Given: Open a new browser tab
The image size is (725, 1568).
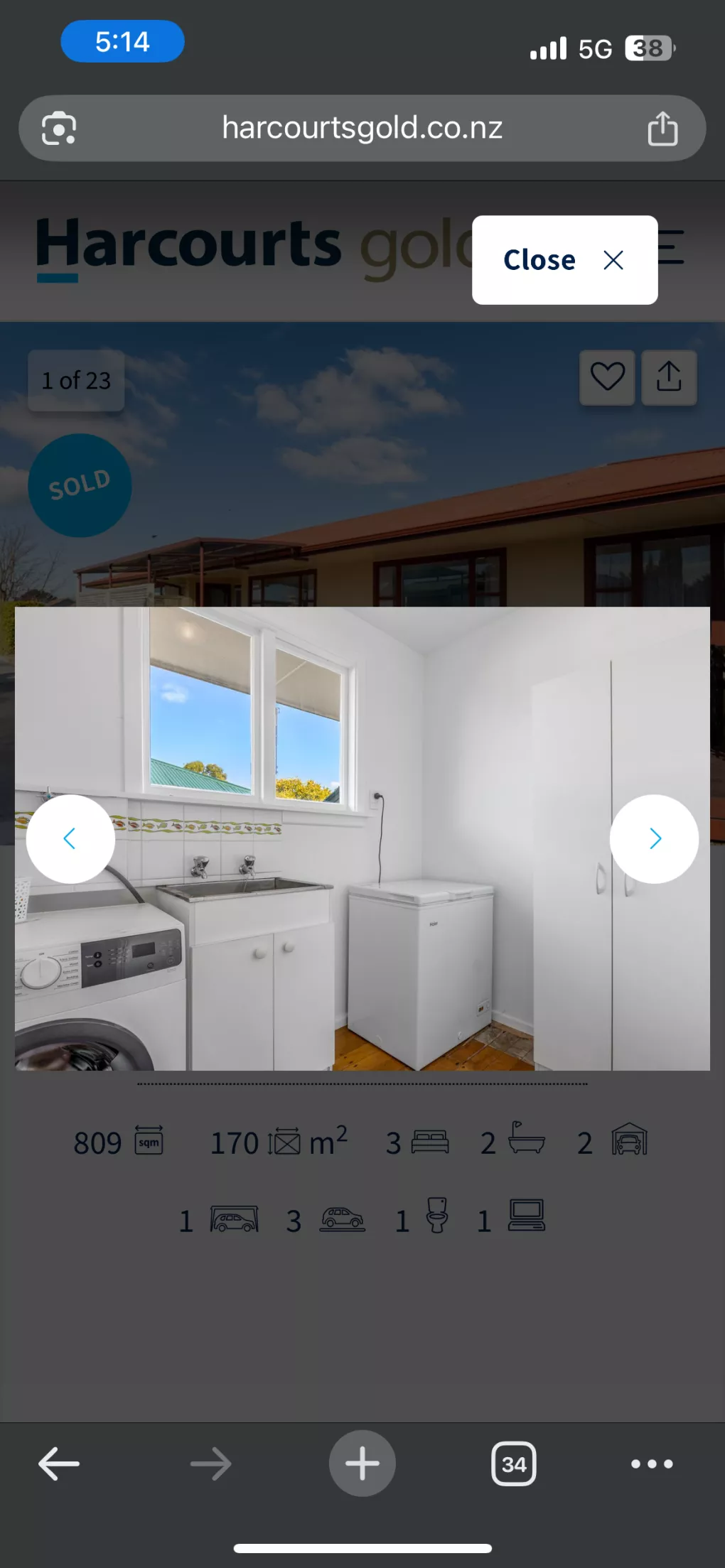Looking at the screenshot, I should 362,1464.
